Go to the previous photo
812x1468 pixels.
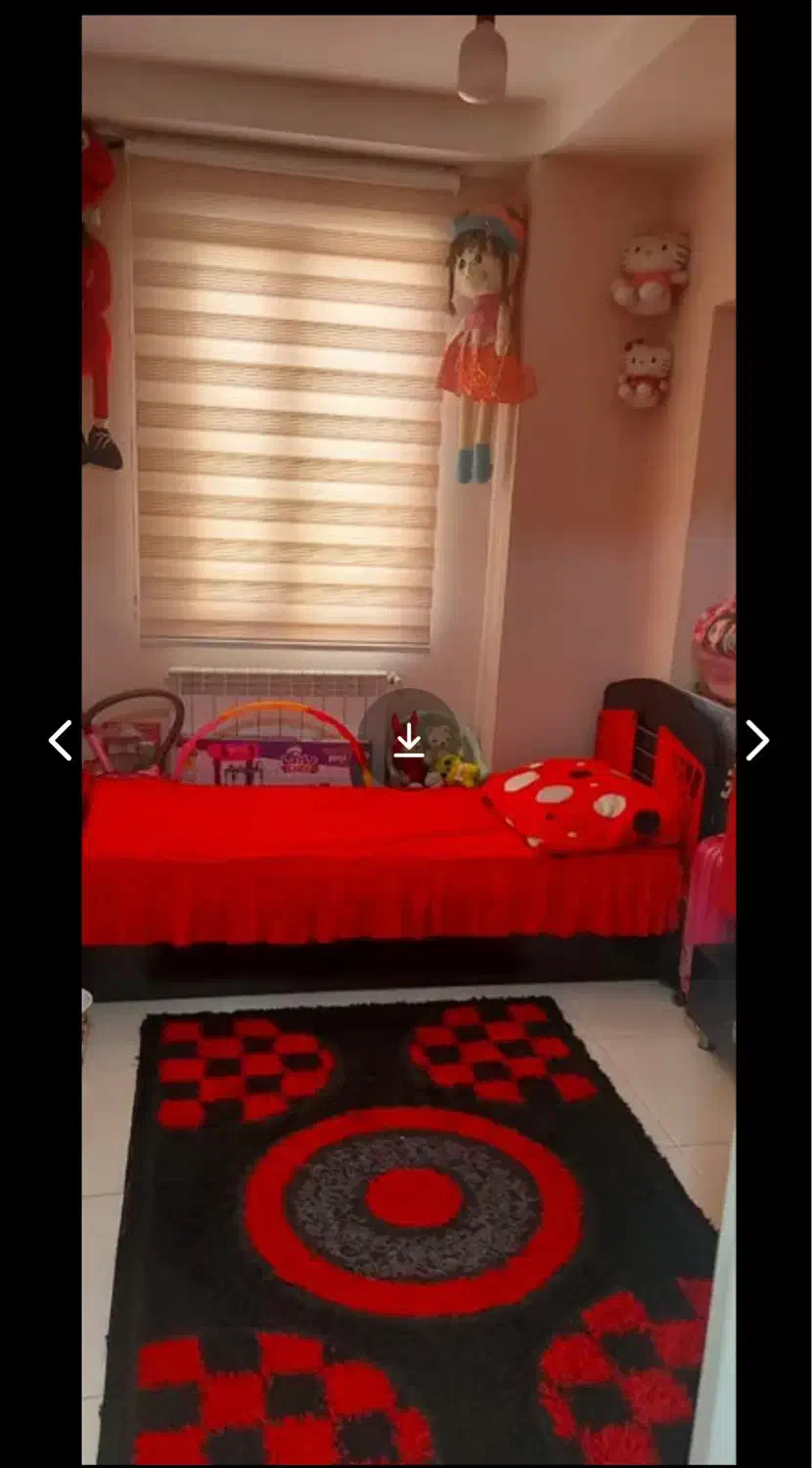[x=61, y=741]
